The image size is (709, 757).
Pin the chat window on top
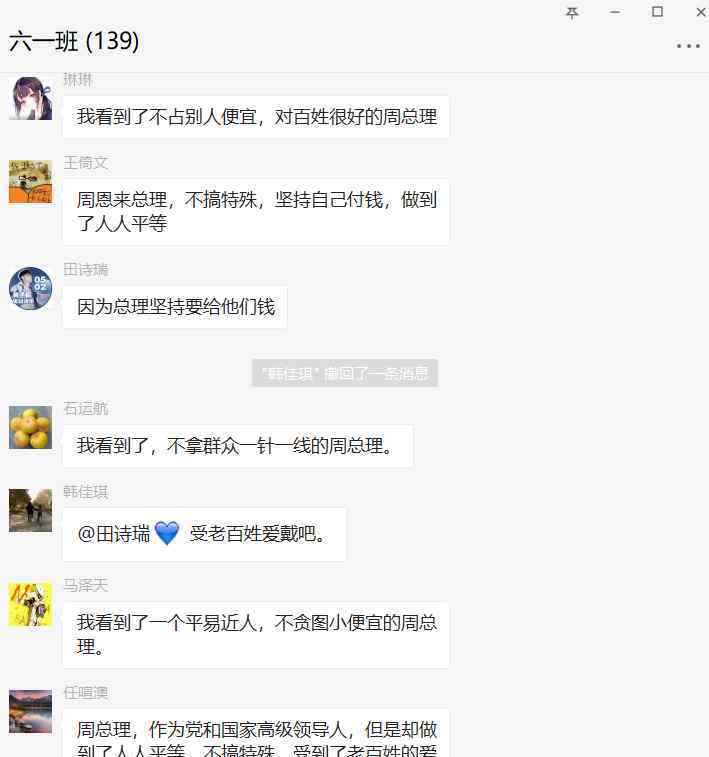point(572,12)
